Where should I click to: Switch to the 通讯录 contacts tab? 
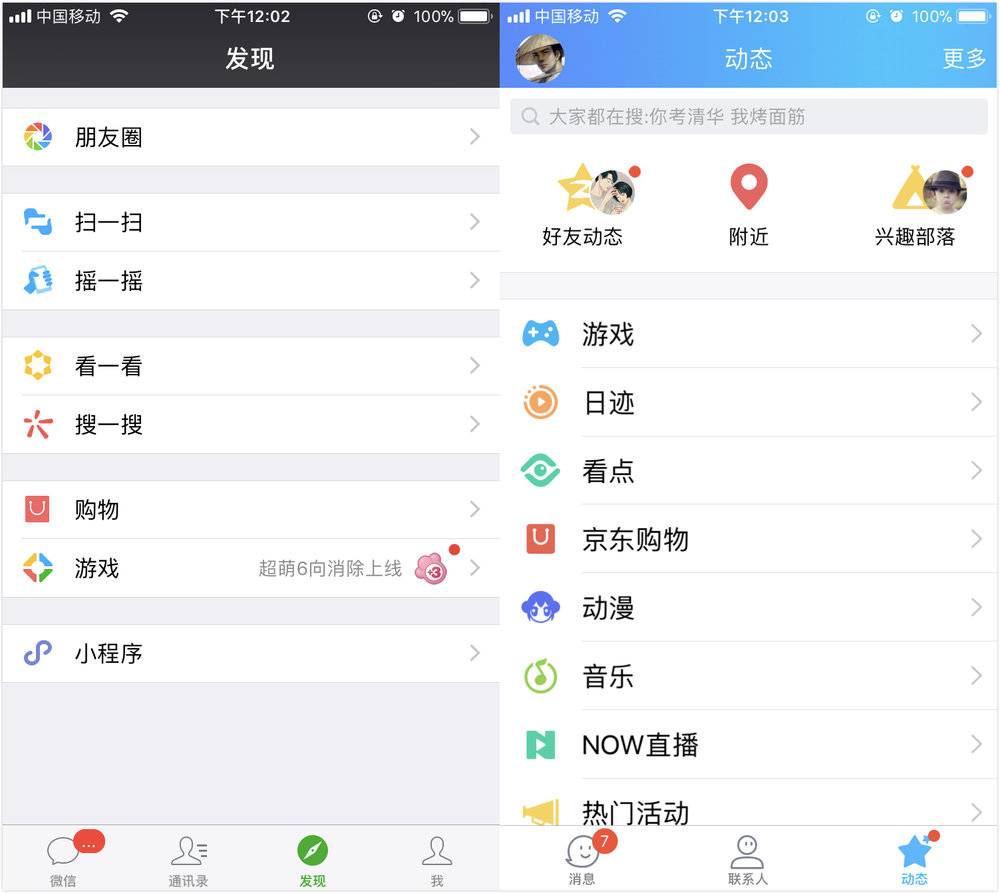(188, 860)
